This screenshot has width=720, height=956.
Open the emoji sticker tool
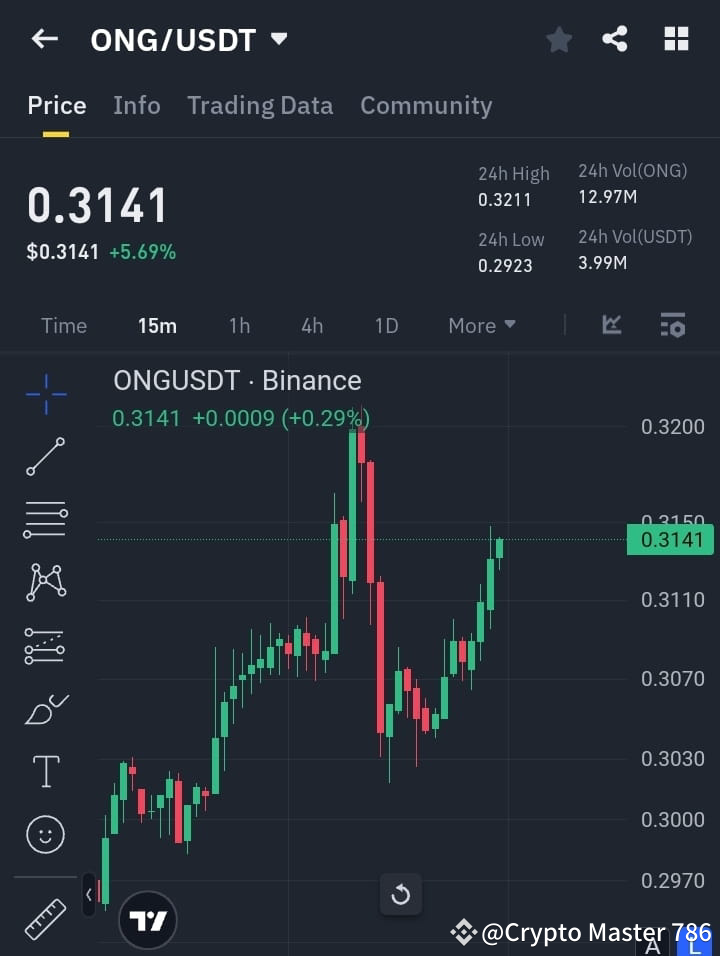click(x=45, y=834)
